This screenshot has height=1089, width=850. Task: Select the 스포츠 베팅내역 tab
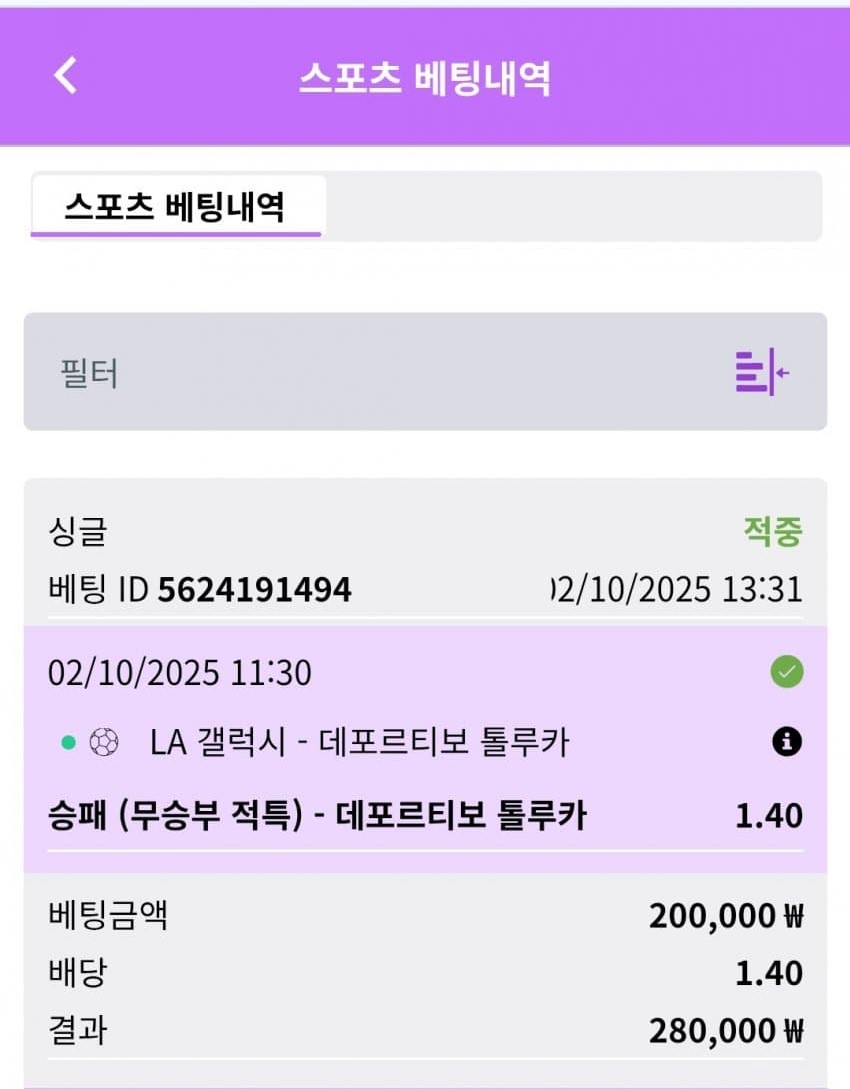(176, 206)
